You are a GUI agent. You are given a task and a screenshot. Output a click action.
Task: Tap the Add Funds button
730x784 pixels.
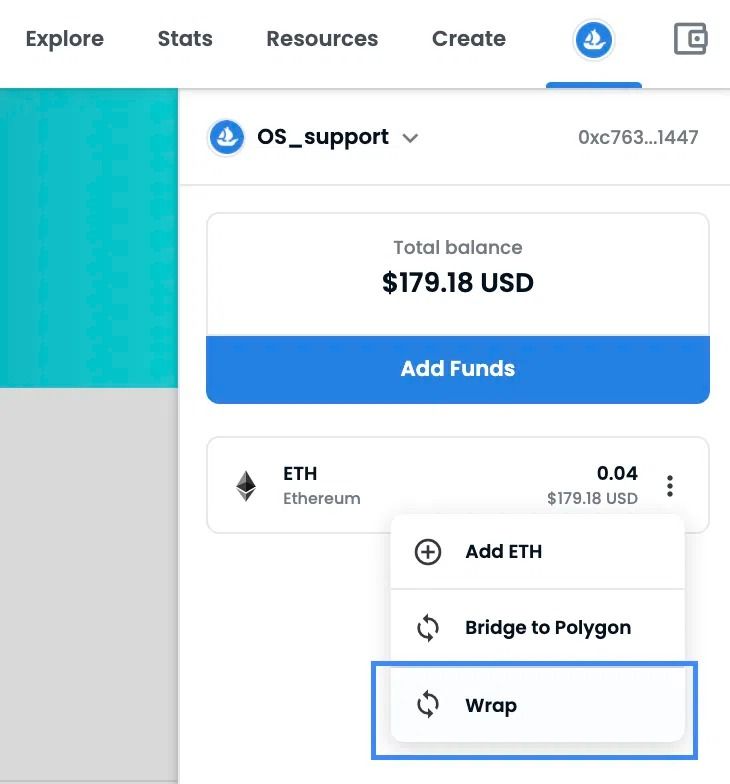tap(457, 369)
